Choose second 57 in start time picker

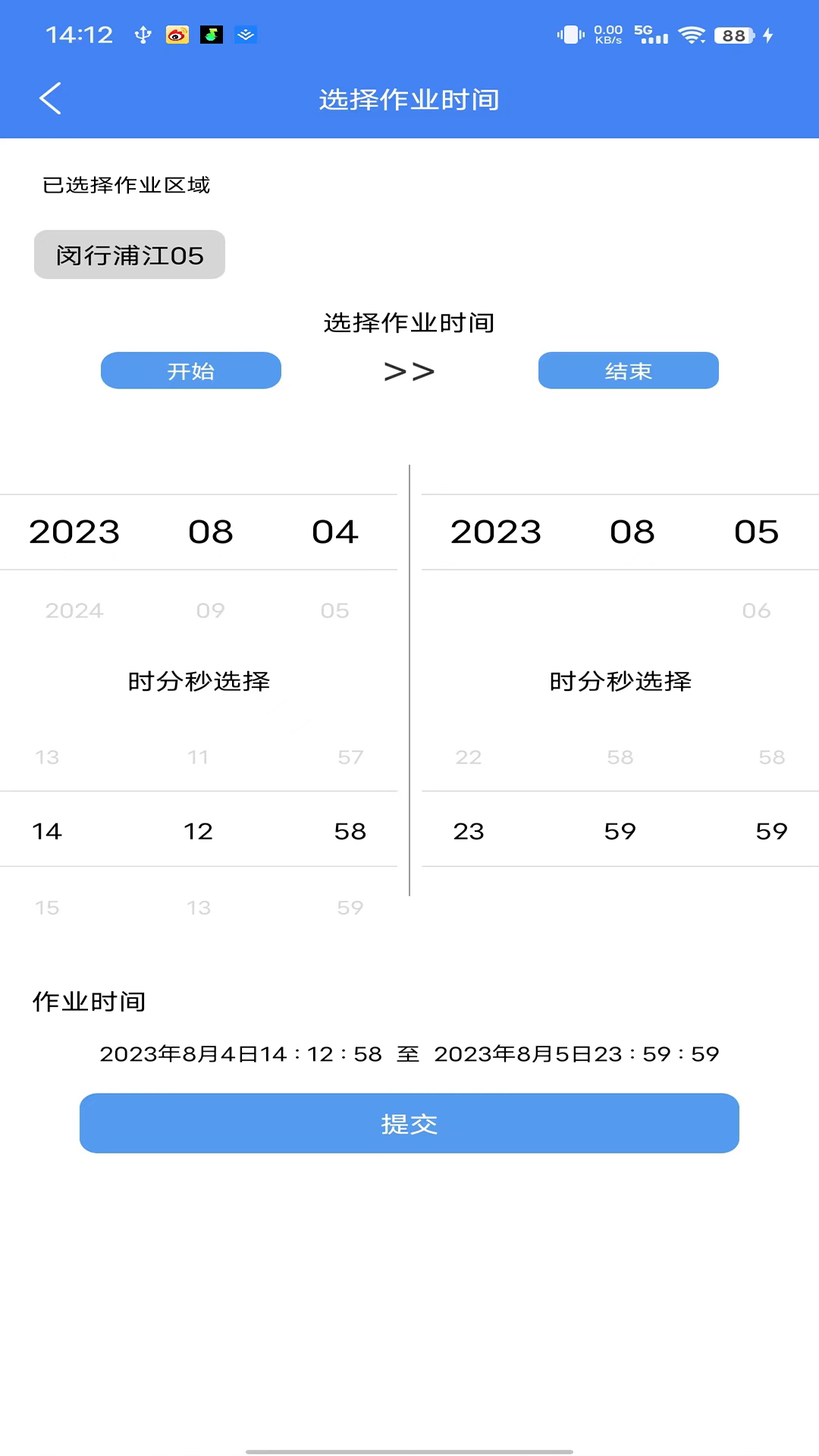pyautogui.click(x=350, y=757)
